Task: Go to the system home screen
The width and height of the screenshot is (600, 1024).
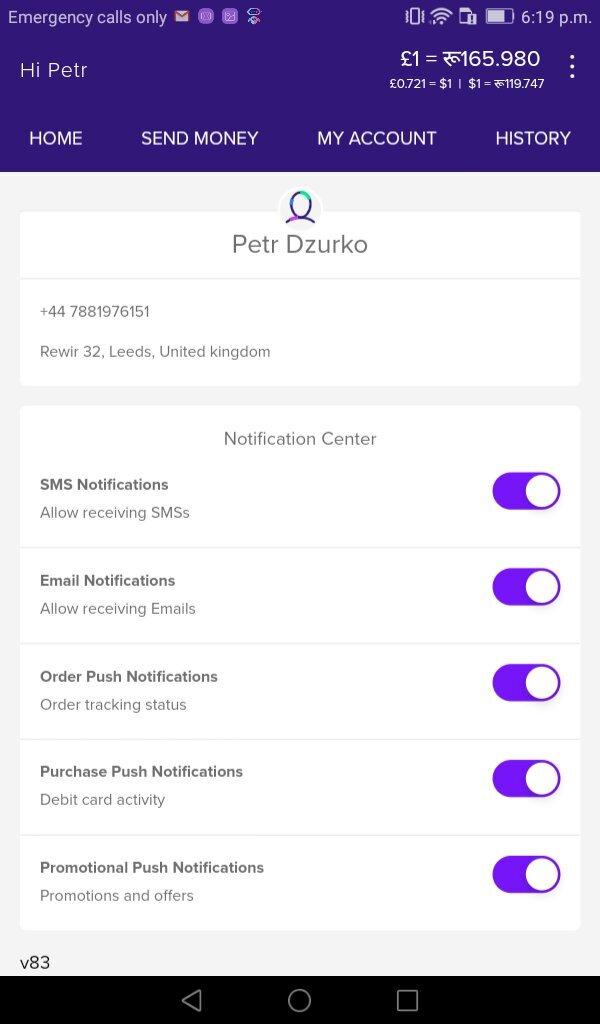Action: coord(299,1000)
